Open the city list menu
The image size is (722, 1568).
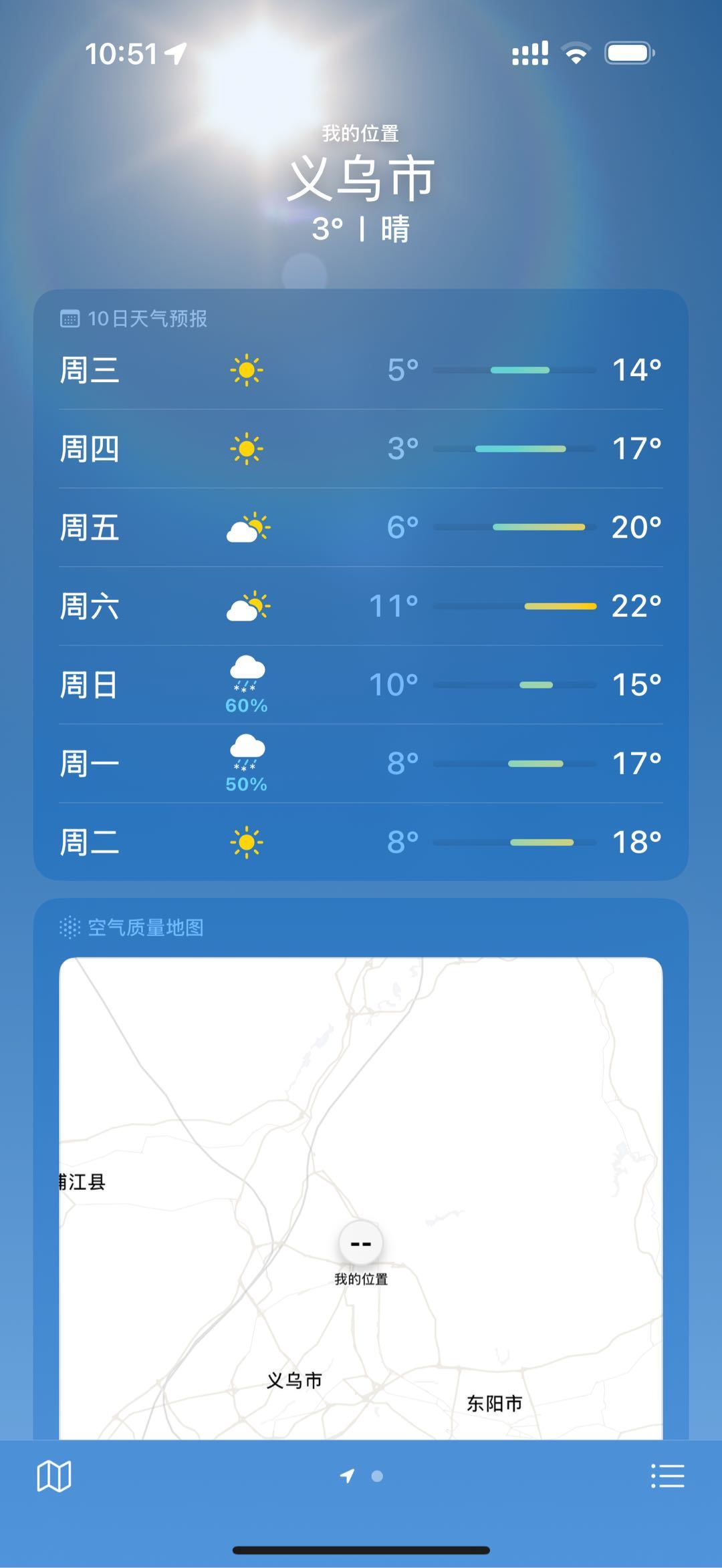pos(668,1475)
